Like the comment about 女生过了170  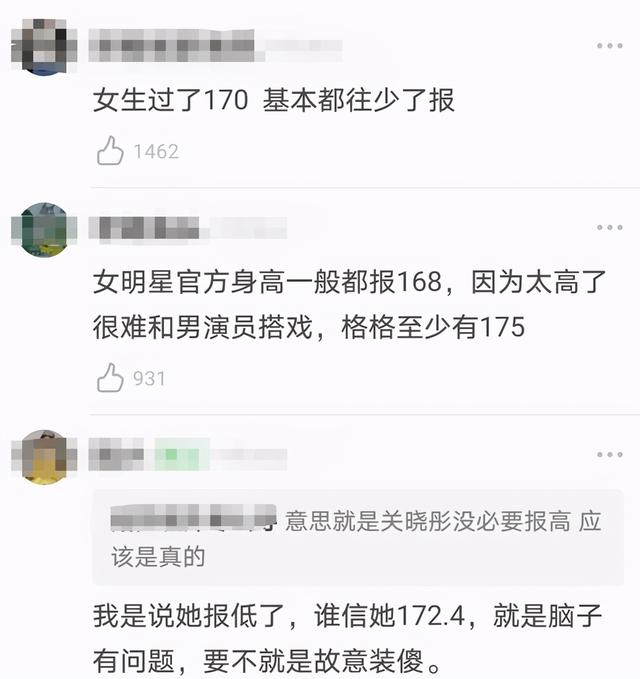[110, 152]
